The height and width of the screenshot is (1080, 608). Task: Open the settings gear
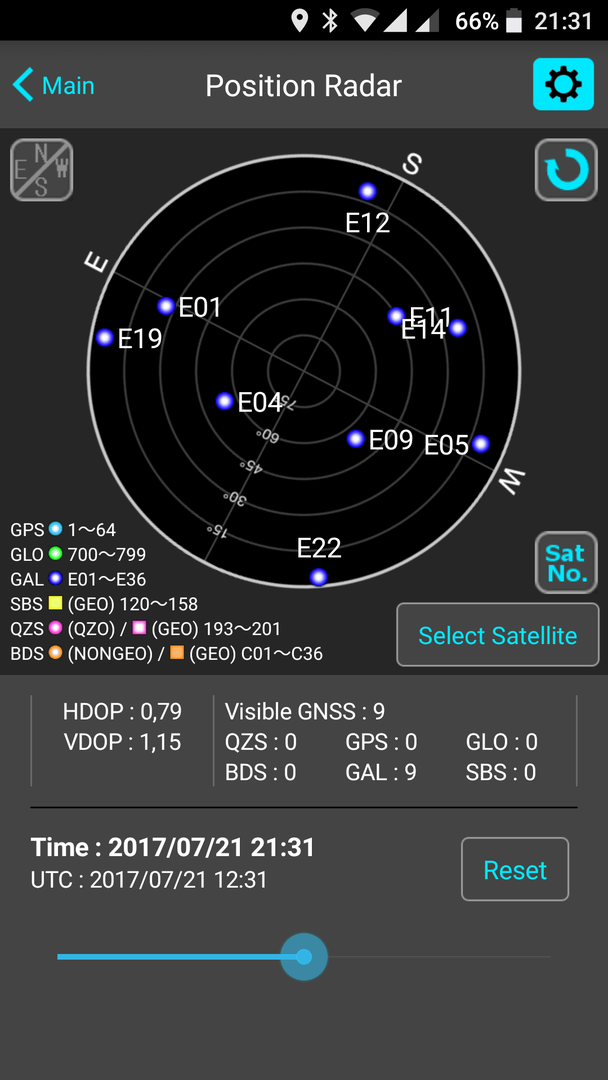coord(563,84)
